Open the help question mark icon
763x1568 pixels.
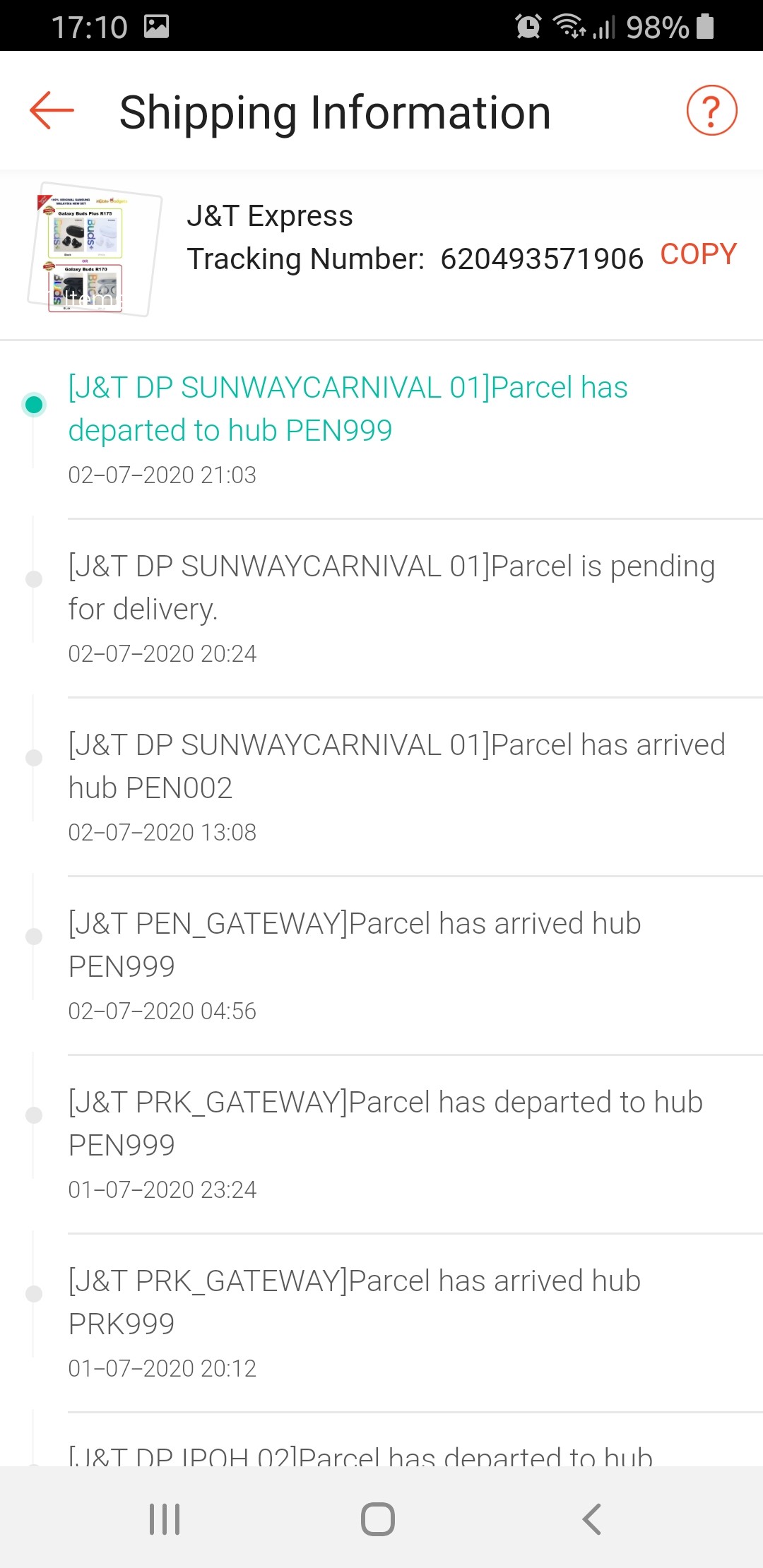tap(711, 110)
